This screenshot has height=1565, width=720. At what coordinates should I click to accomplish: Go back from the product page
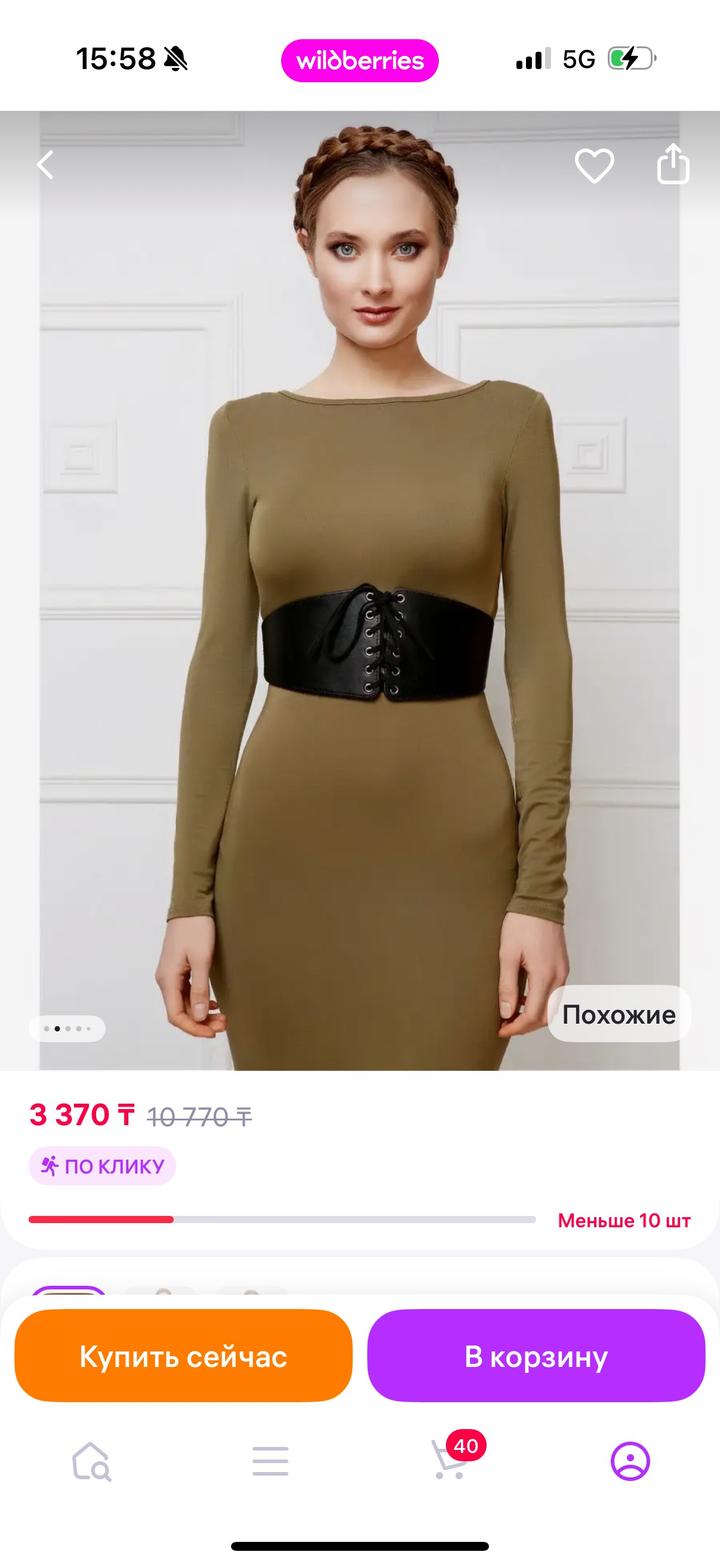click(x=45, y=165)
